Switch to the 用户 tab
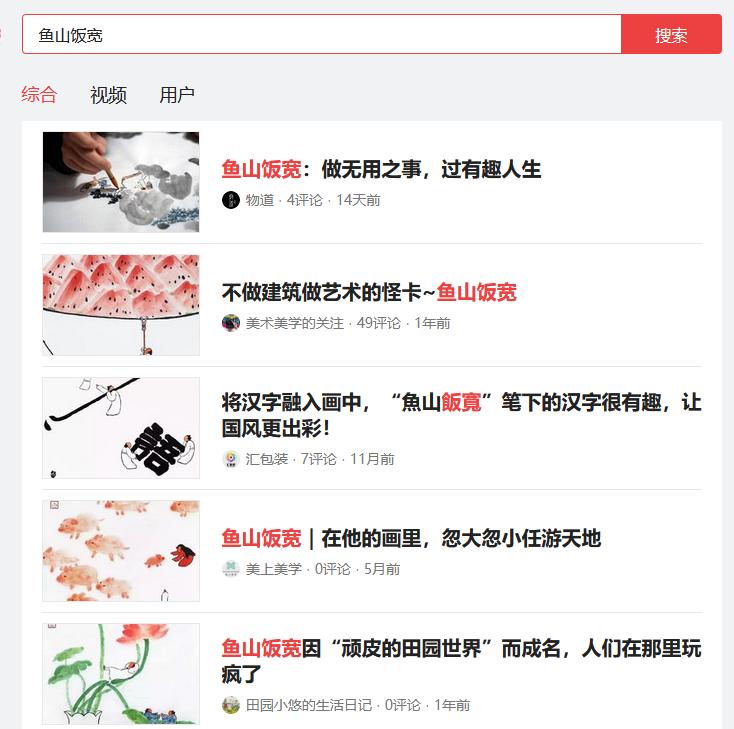 177,95
